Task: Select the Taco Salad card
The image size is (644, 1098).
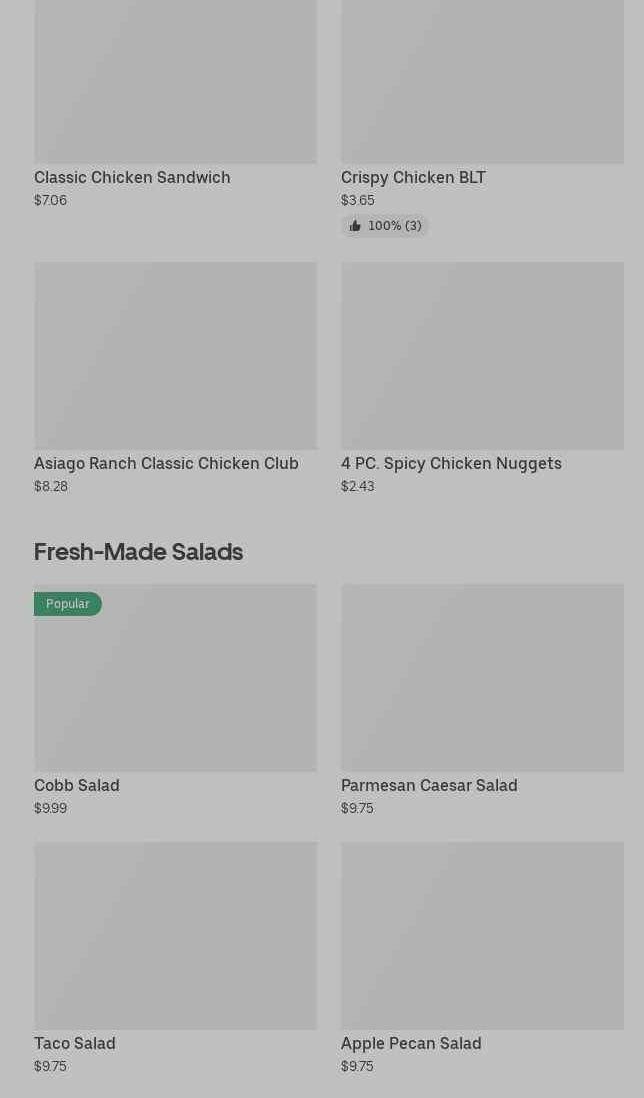Action: pyautogui.click(x=175, y=958)
